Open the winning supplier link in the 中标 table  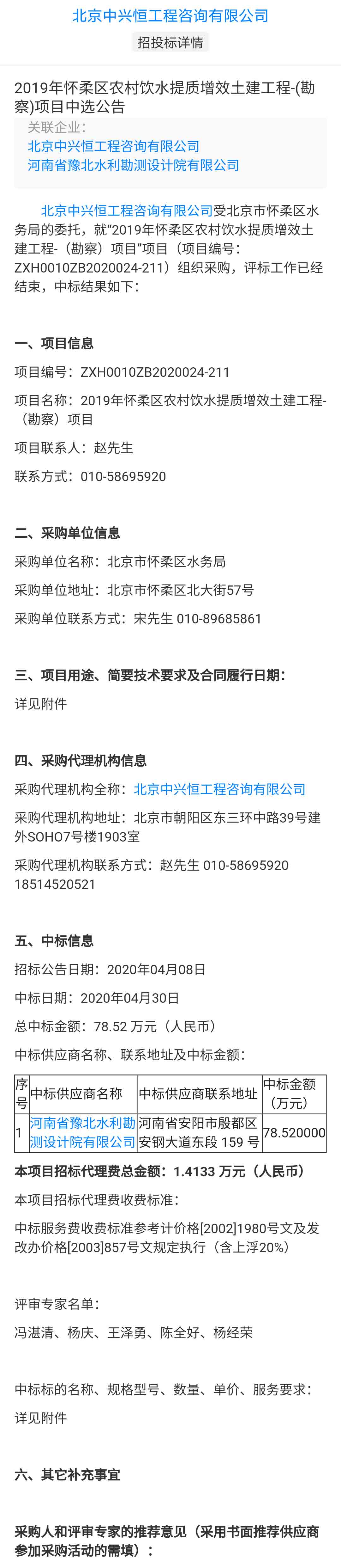[x=83, y=1132]
